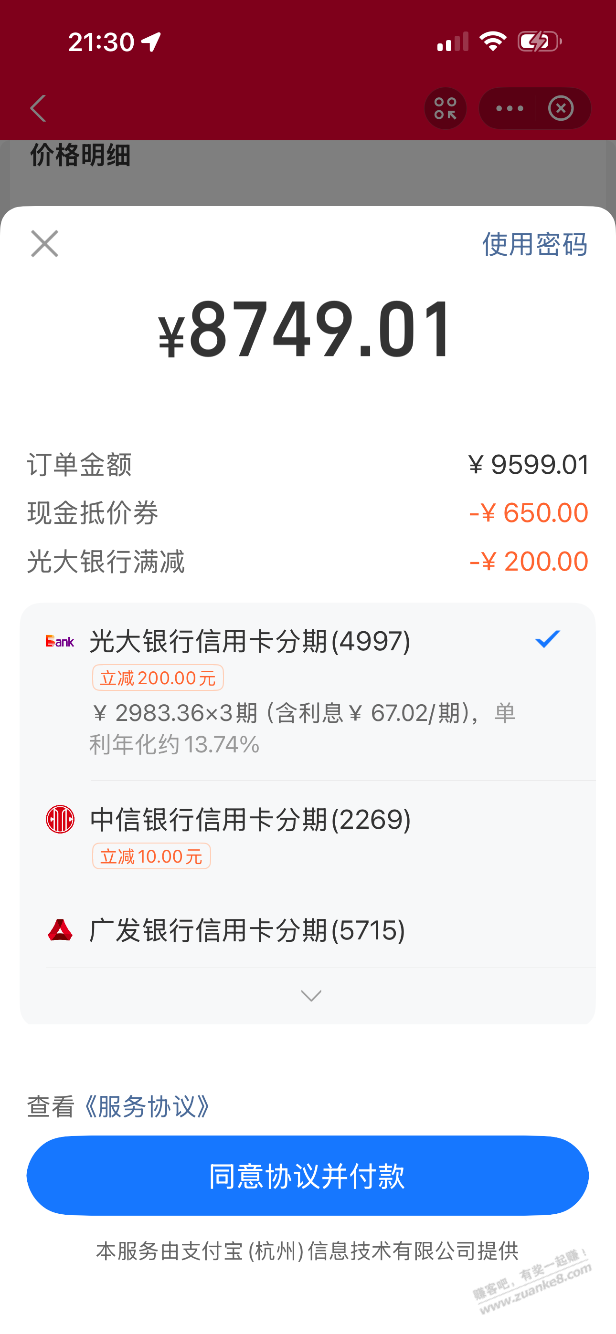Open the 《服务协议》 link

tap(146, 1106)
